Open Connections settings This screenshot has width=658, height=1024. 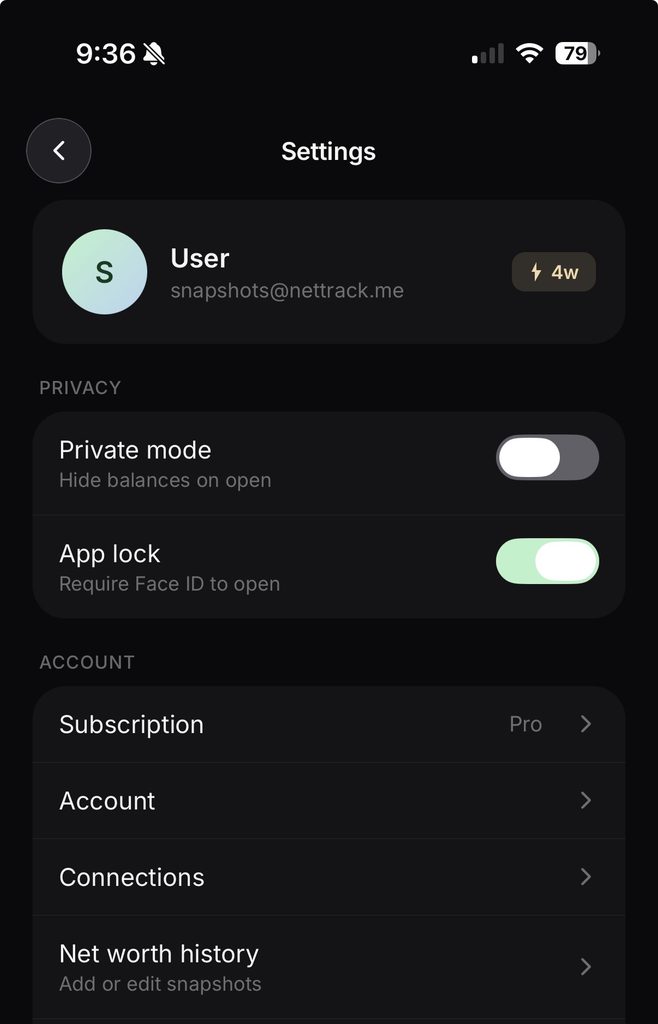(329, 877)
